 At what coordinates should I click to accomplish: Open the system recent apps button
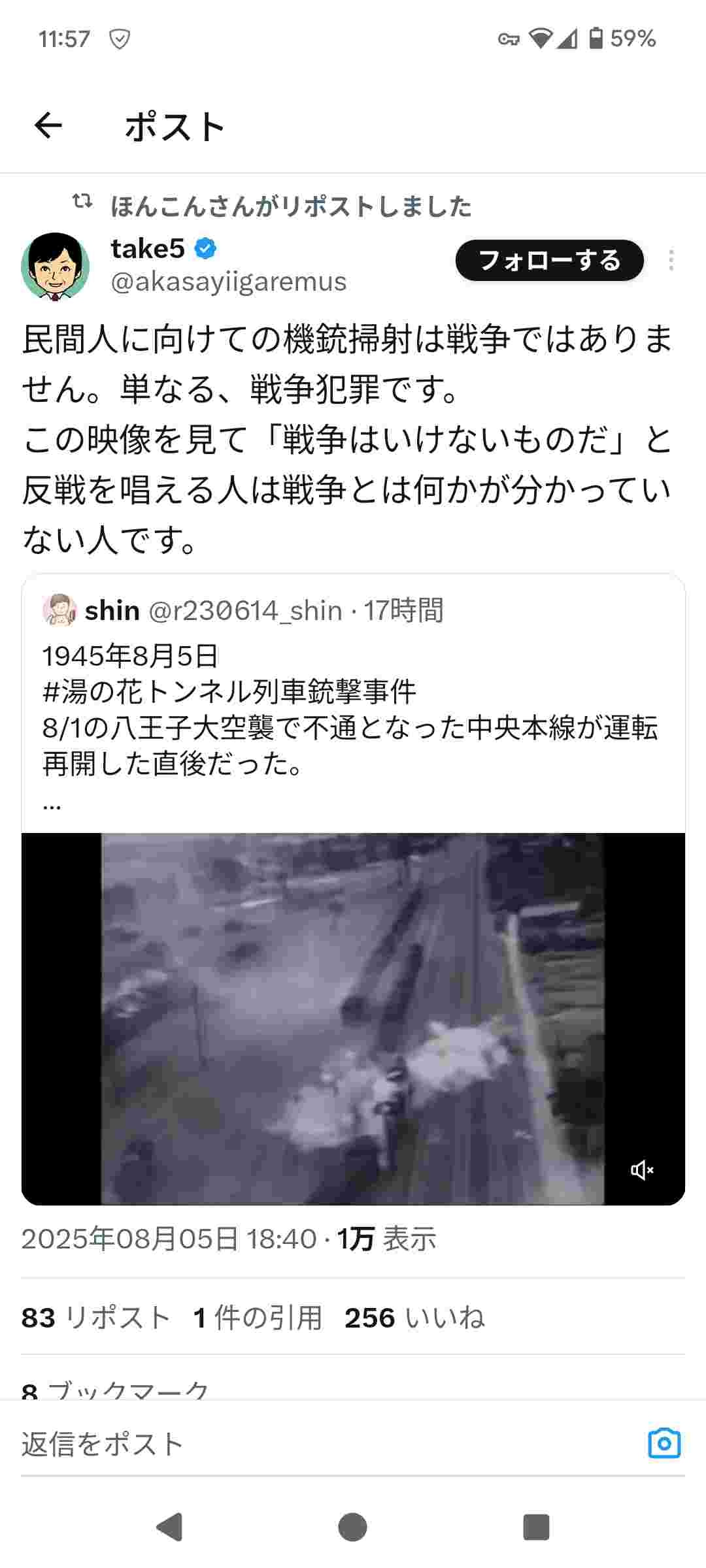point(536,1527)
